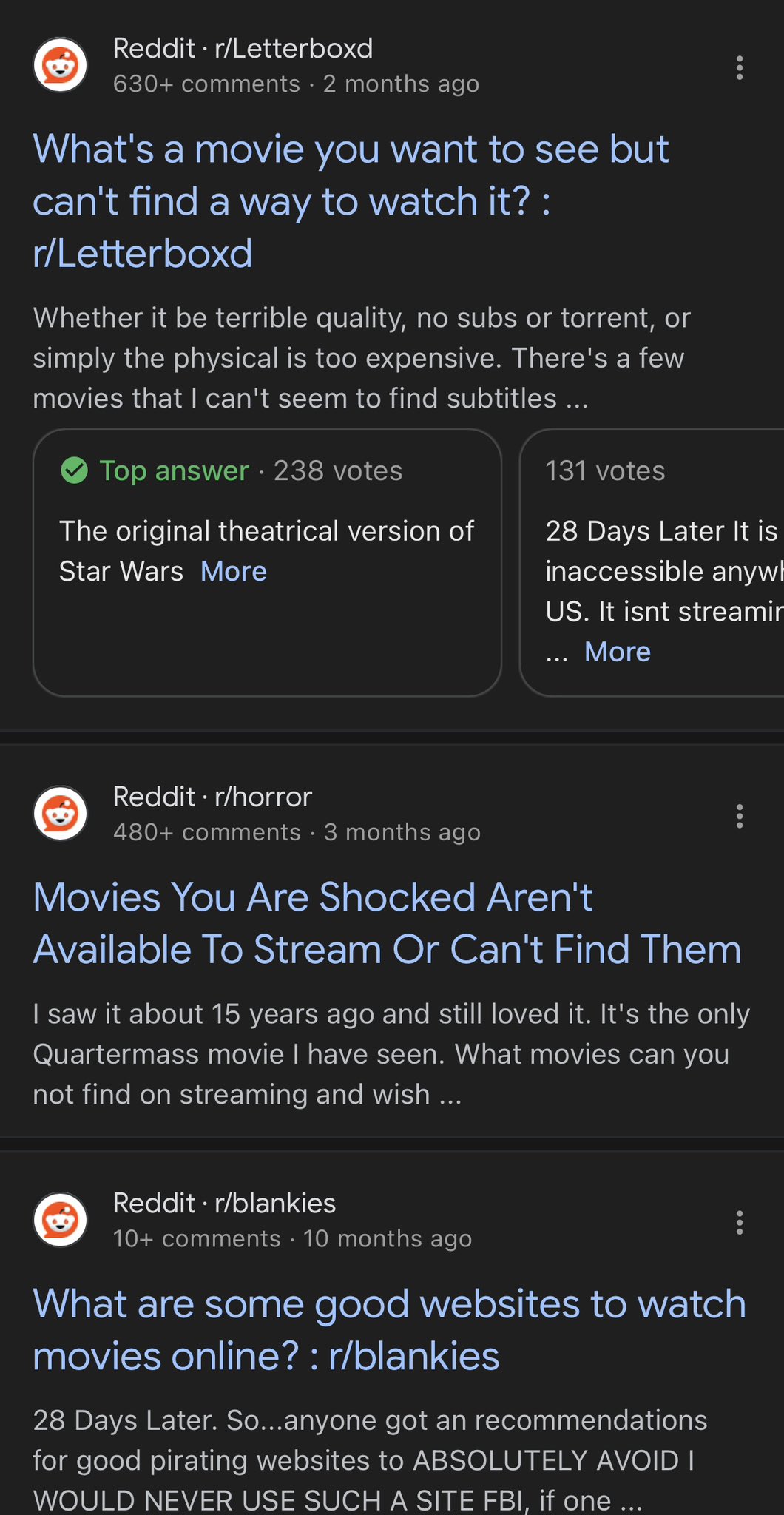The width and height of the screenshot is (784, 1515).
Task: Open the overflow menu for the r/blankies result
Action: 739,1222
